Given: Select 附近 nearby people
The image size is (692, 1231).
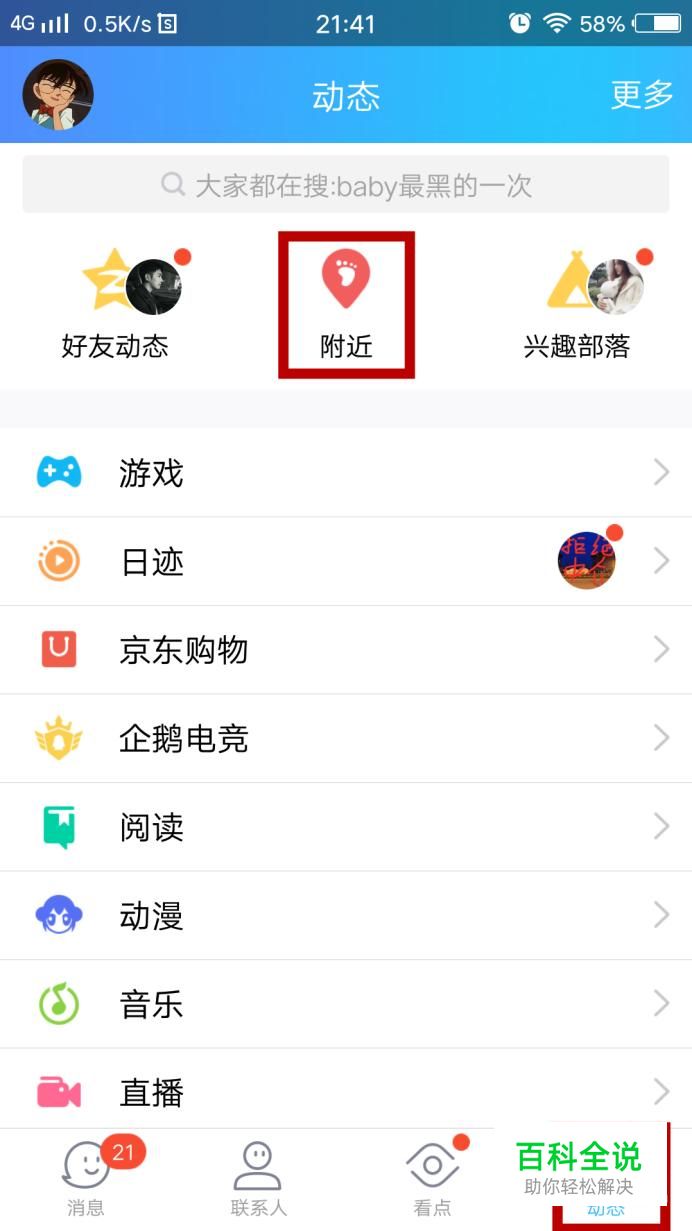Looking at the screenshot, I should click(346, 304).
